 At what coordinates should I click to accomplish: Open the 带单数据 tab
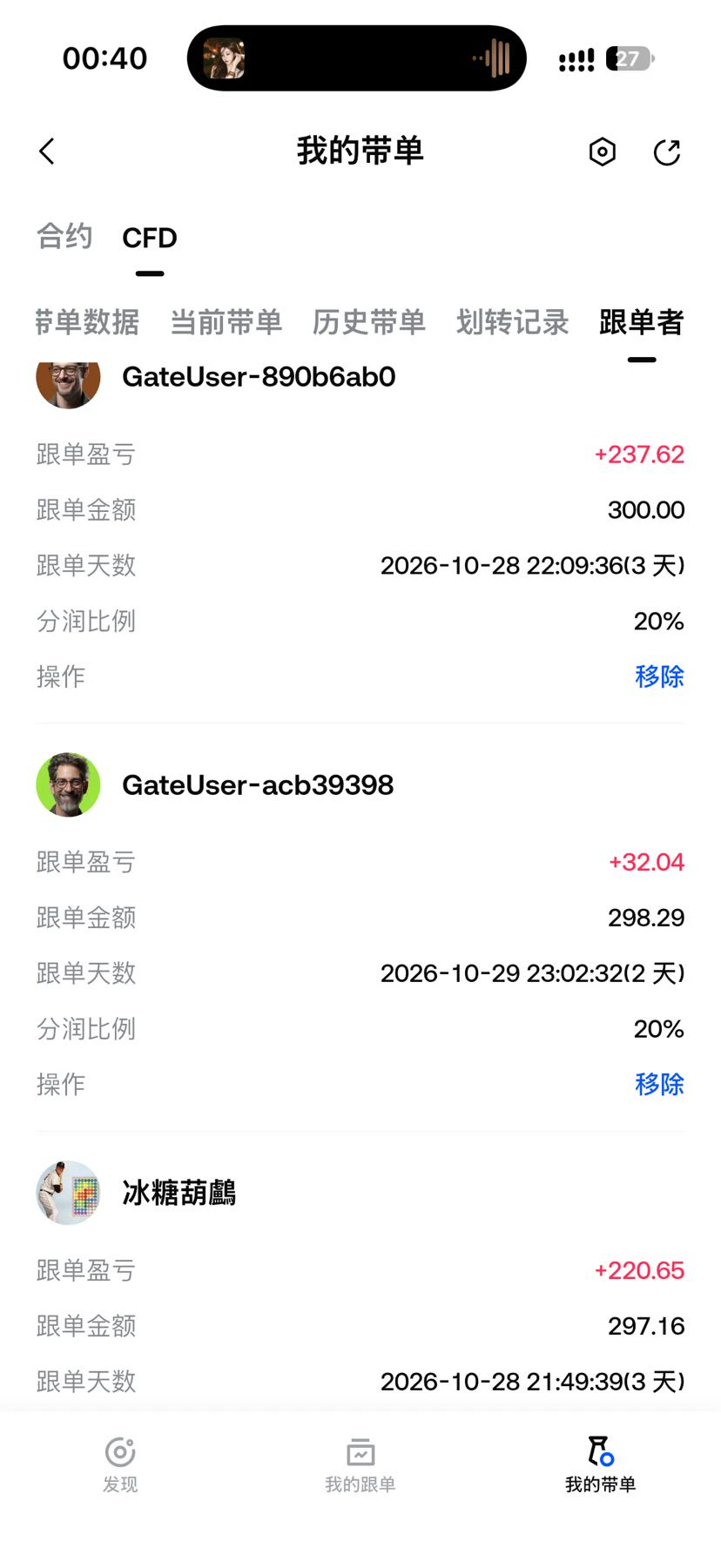87,322
